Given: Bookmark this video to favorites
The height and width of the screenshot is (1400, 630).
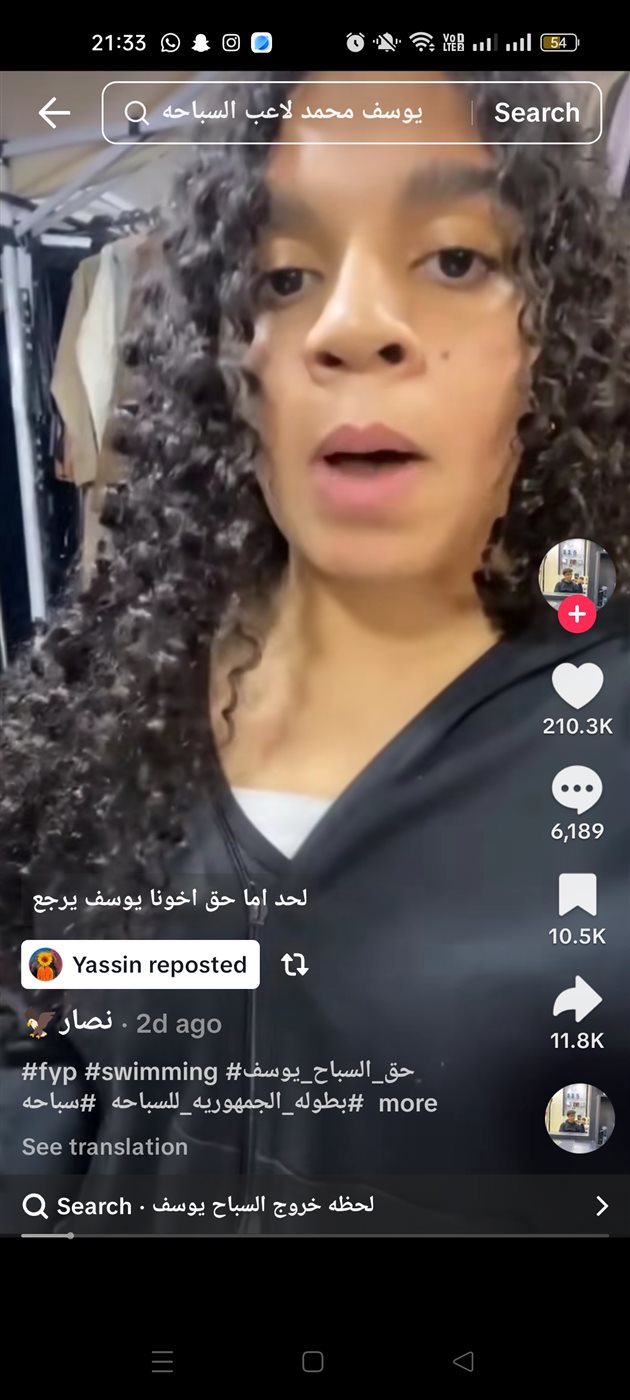Looking at the screenshot, I should (577, 895).
